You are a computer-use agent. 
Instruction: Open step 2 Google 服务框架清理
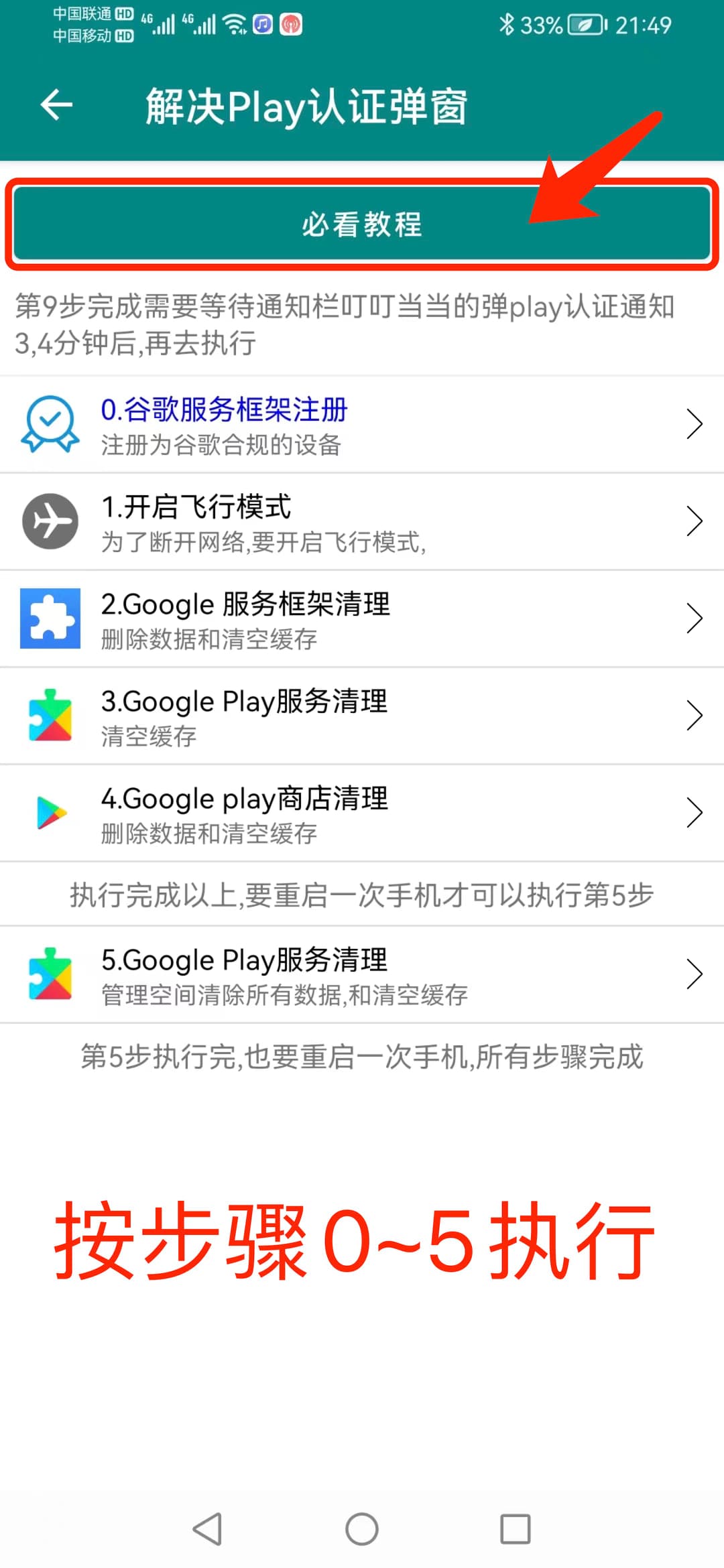(x=362, y=619)
